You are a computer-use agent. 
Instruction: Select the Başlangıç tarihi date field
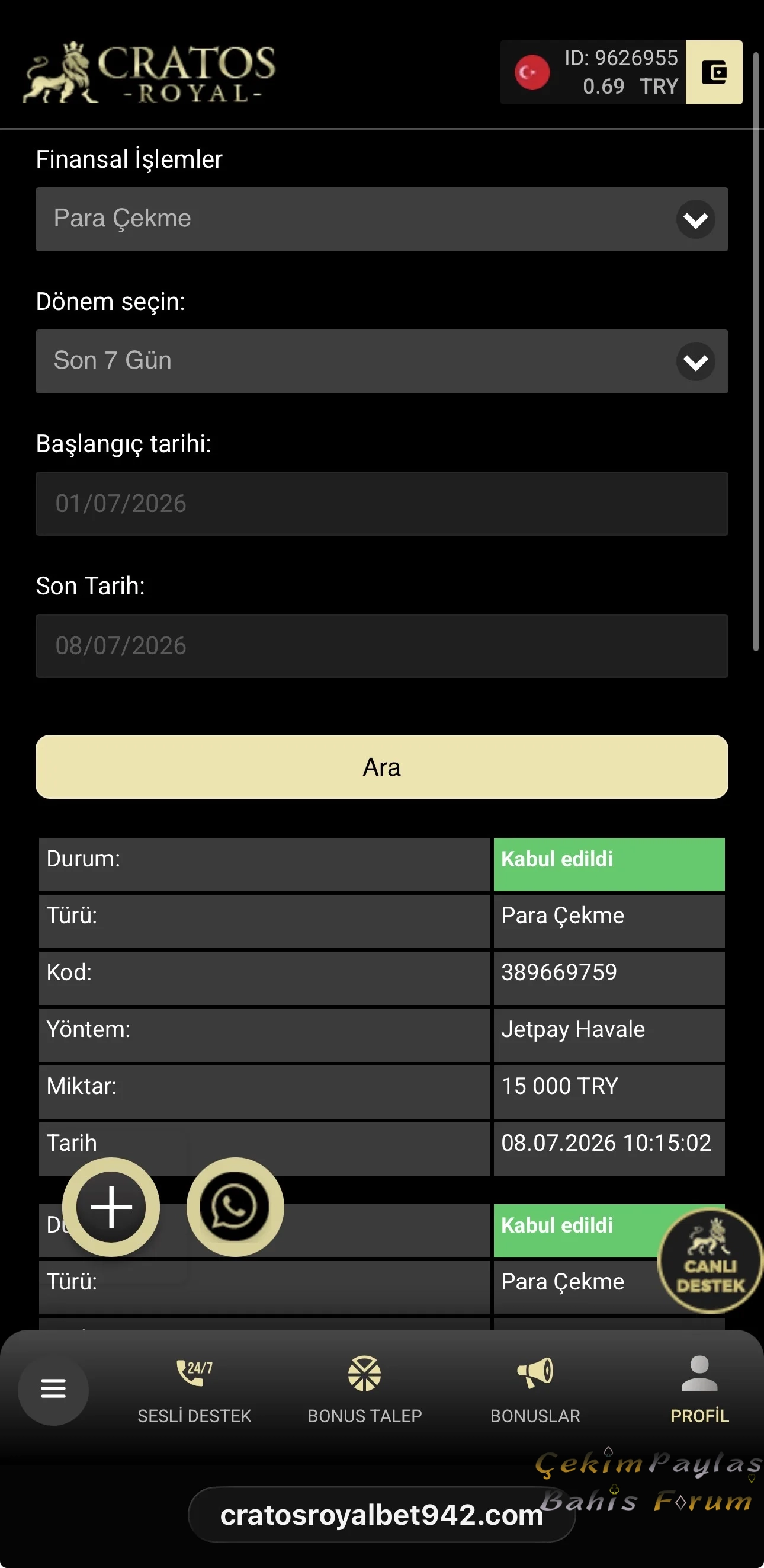381,503
